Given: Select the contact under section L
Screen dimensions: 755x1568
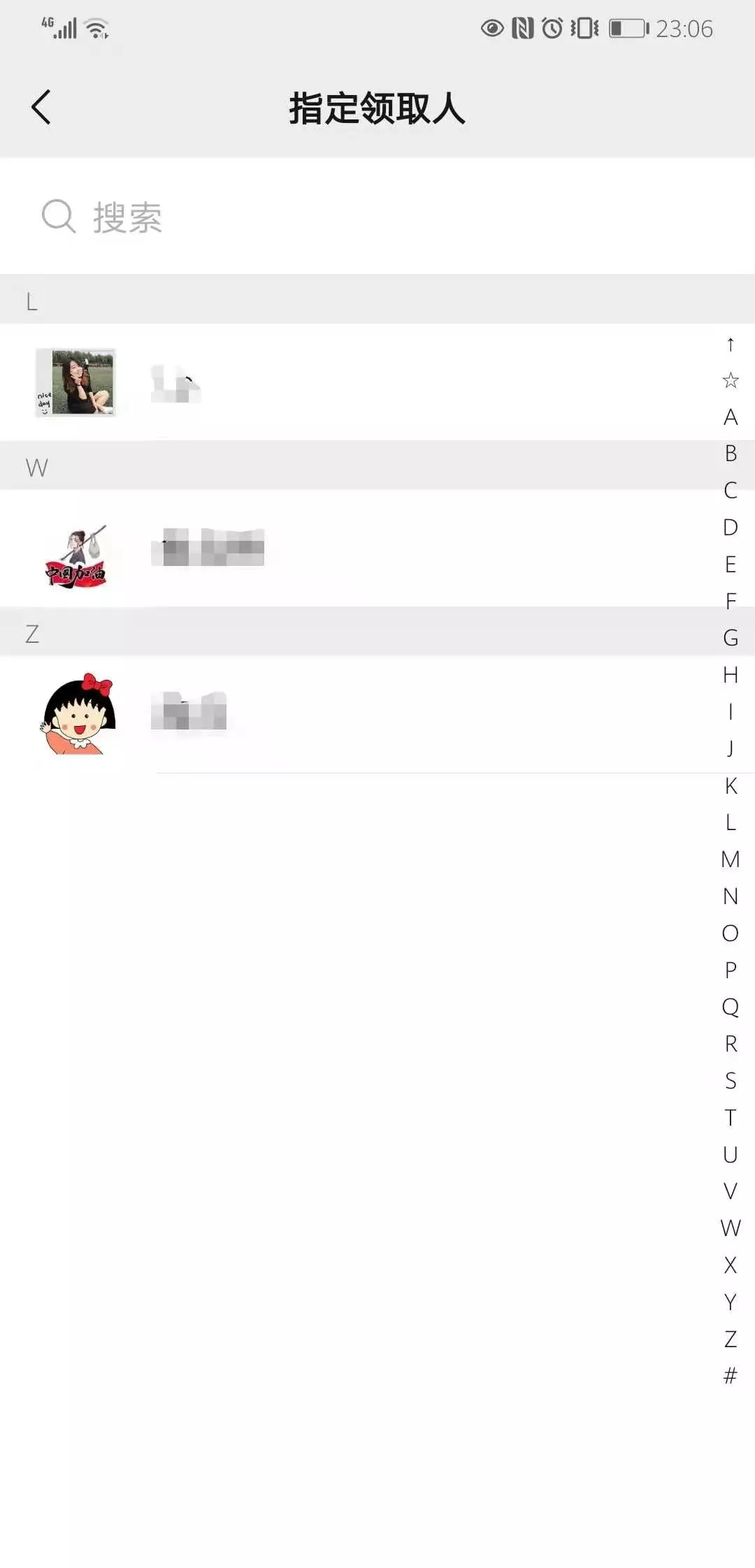Looking at the screenshot, I should point(350,383).
